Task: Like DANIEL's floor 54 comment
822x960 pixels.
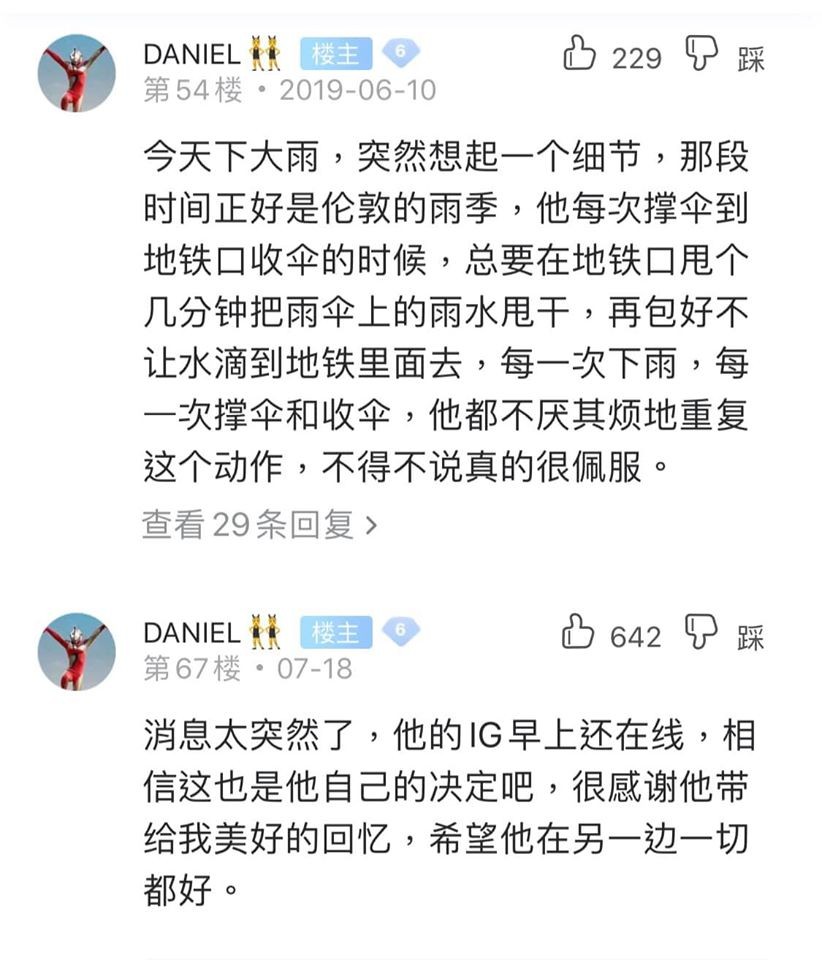Action: point(580,54)
